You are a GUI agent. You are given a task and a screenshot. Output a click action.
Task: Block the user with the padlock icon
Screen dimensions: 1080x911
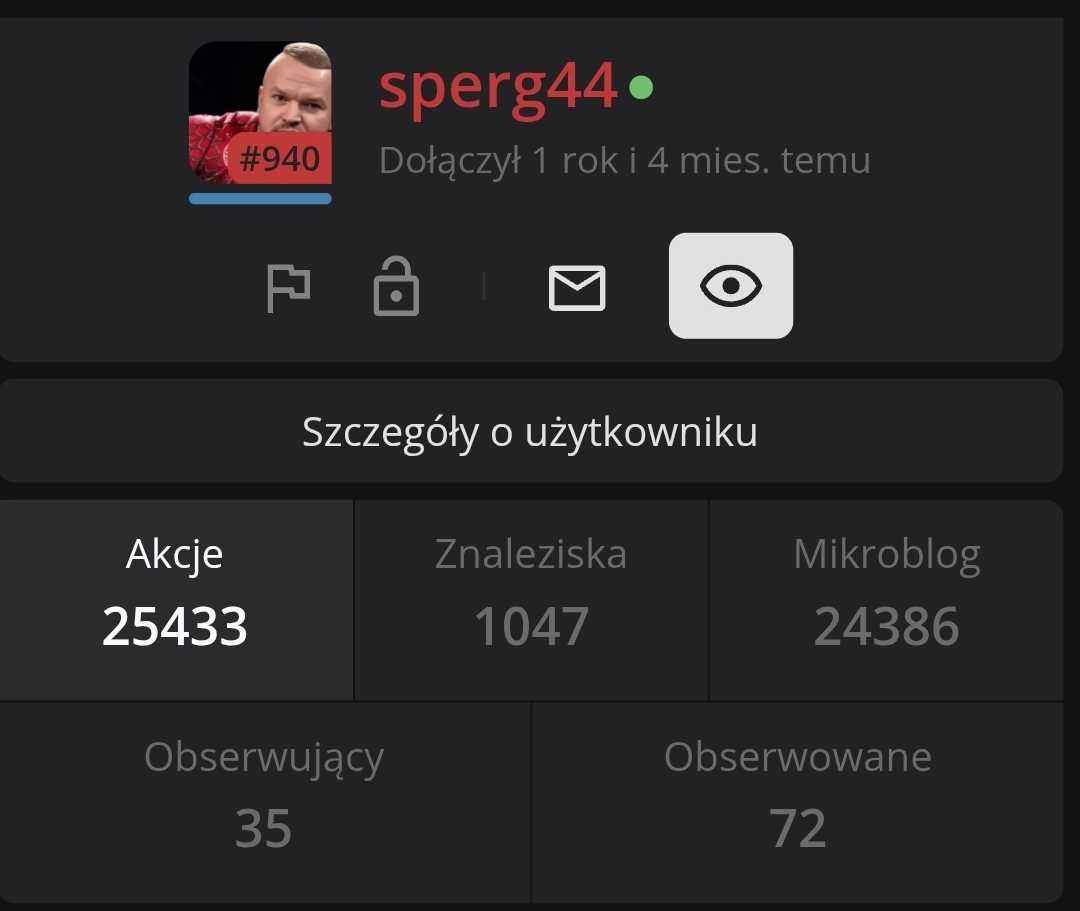396,288
